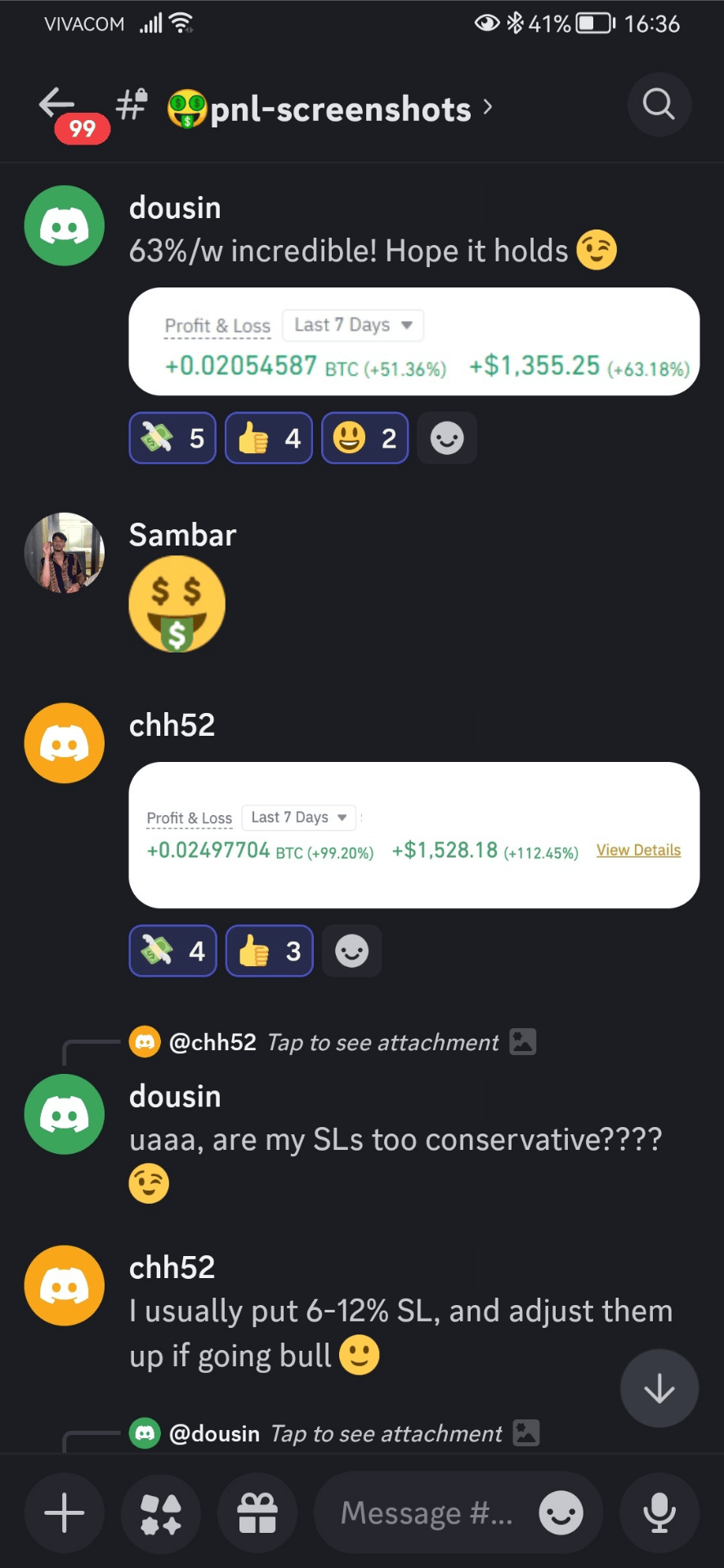
Task: Search in this channel
Action: (659, 105)
